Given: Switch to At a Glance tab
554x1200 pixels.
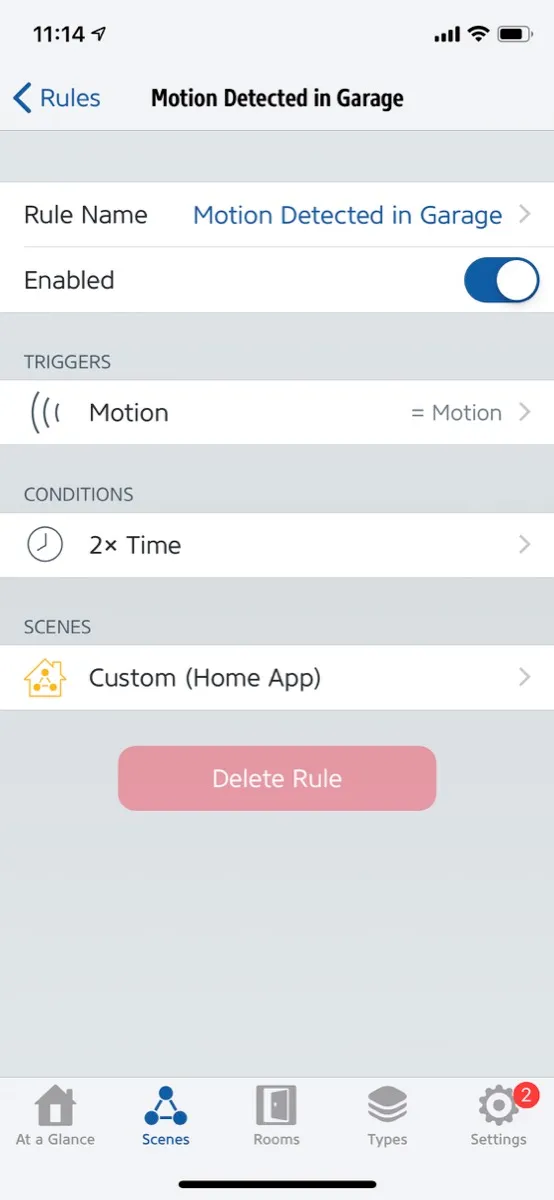Looking at the screenshot, I should tap(55, 1116).
